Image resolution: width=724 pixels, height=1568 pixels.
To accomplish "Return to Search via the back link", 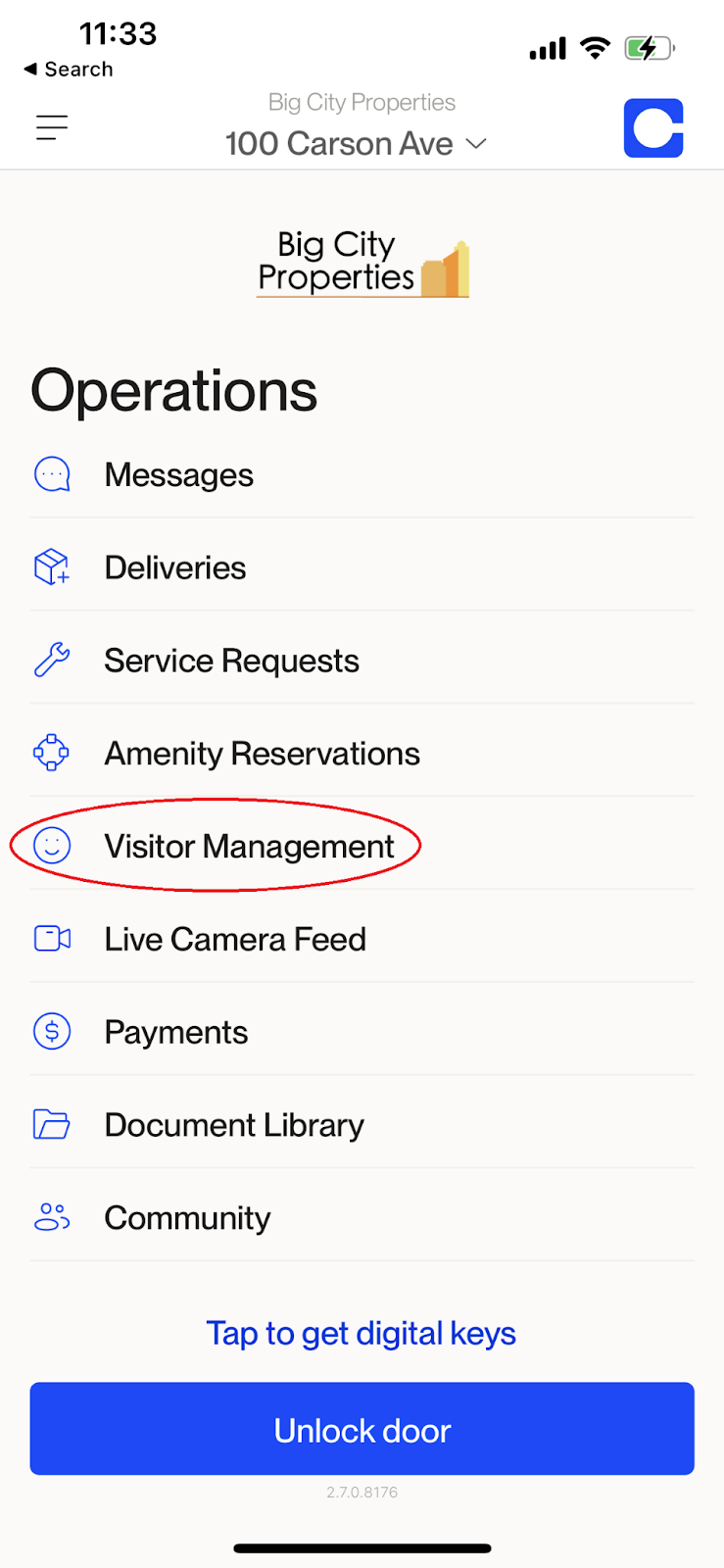I will (68, 70).
